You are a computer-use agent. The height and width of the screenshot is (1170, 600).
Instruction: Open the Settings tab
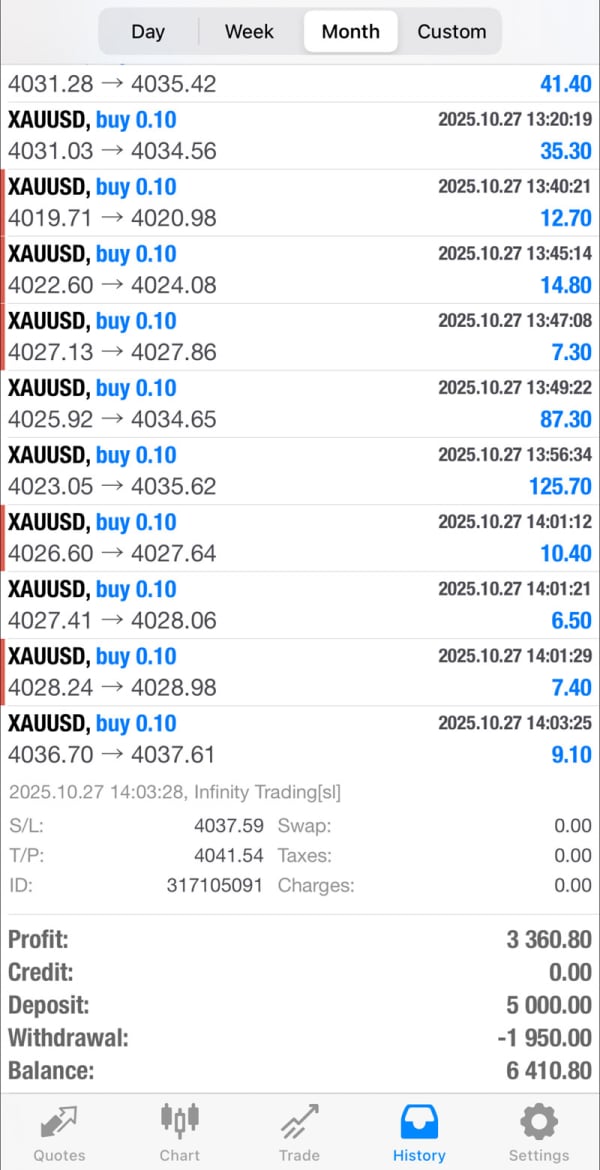(539, 1132)
